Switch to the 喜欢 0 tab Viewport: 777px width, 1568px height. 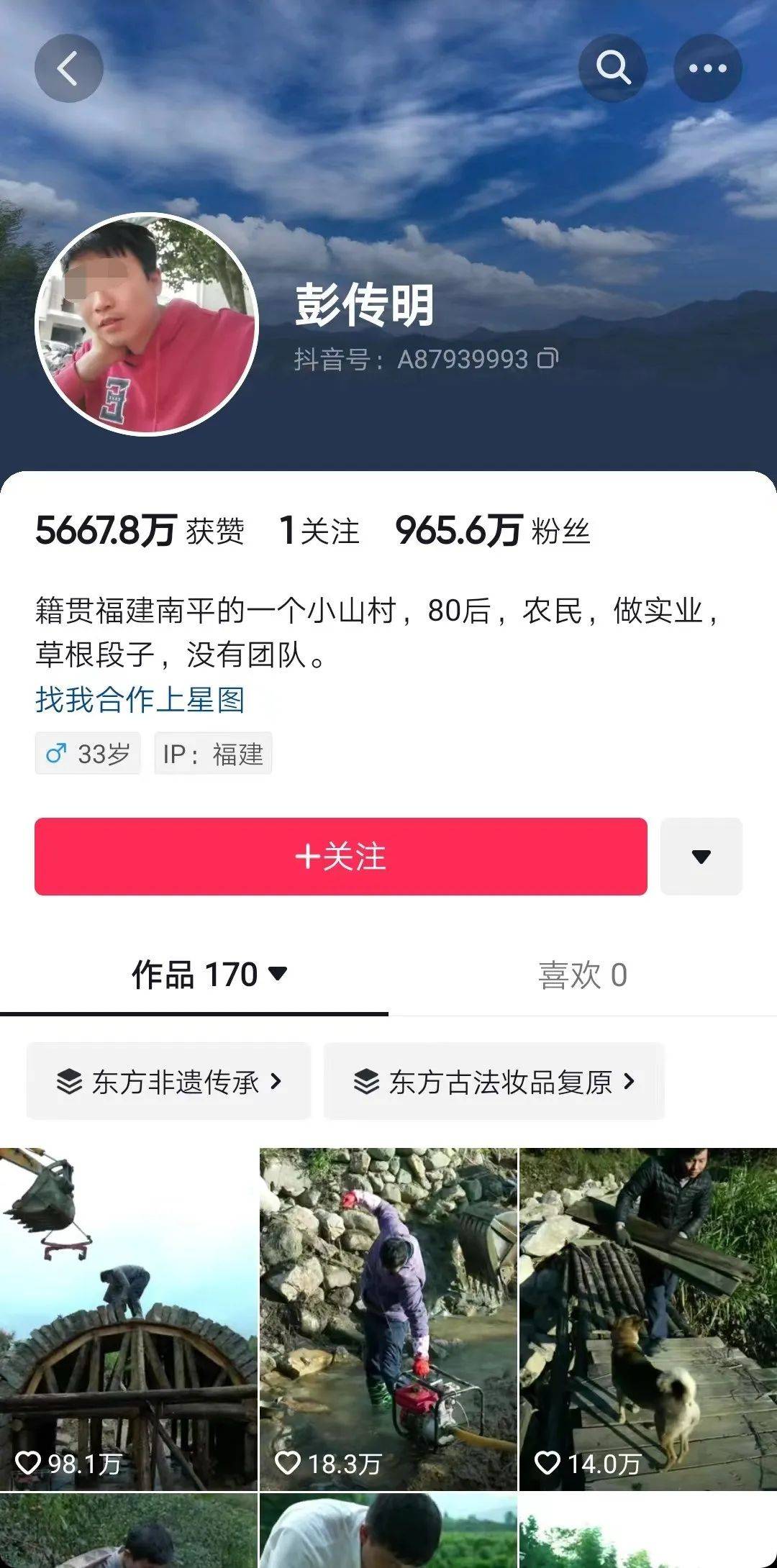click(582, 975)
